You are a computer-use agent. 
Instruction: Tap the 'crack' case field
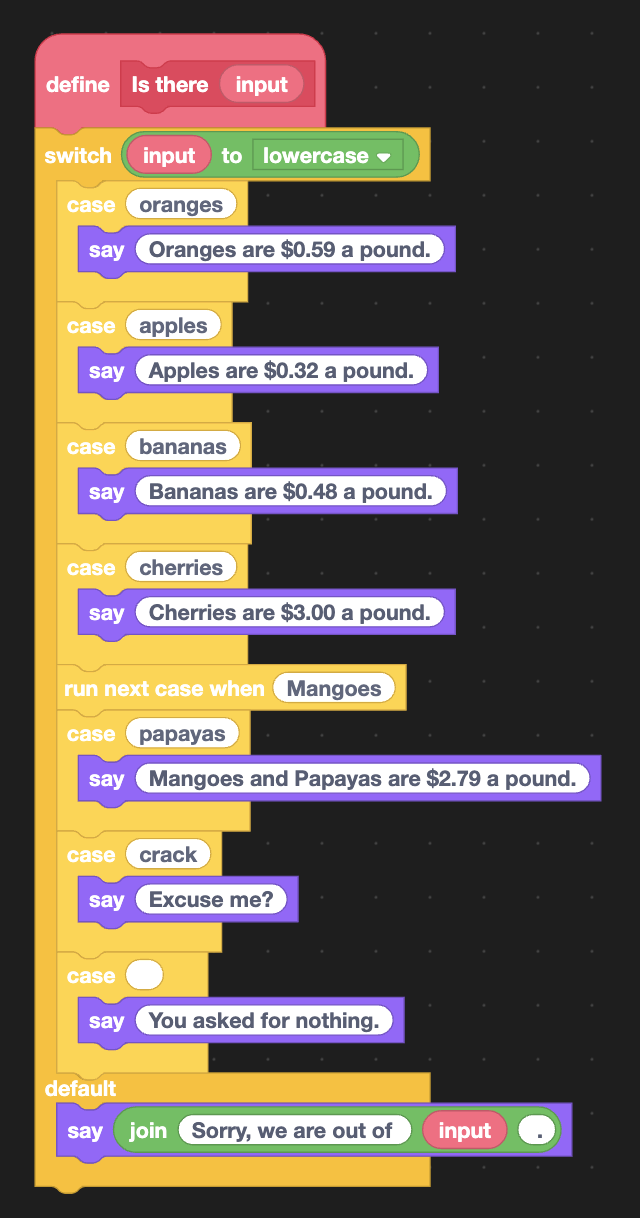coord(168,855)
